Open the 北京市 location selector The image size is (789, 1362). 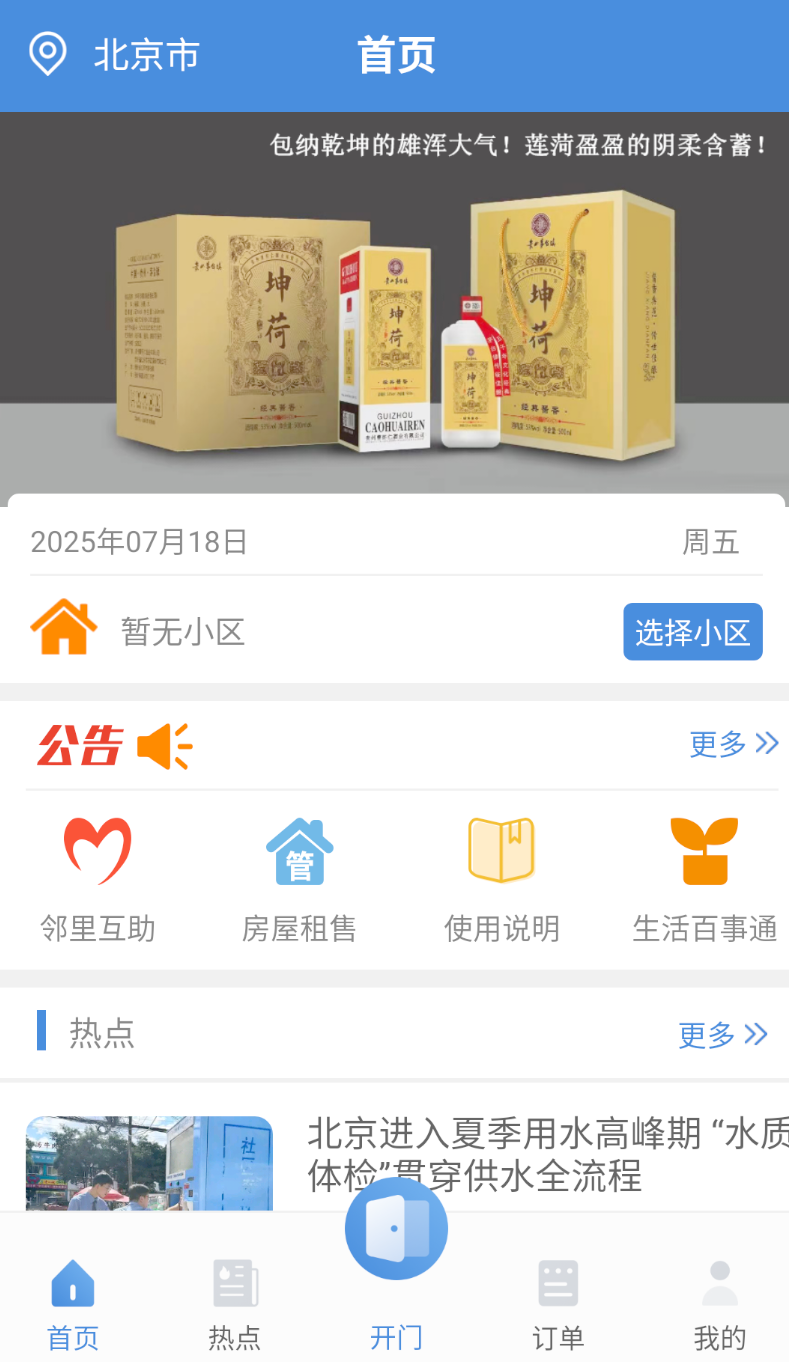coord(114,54)
